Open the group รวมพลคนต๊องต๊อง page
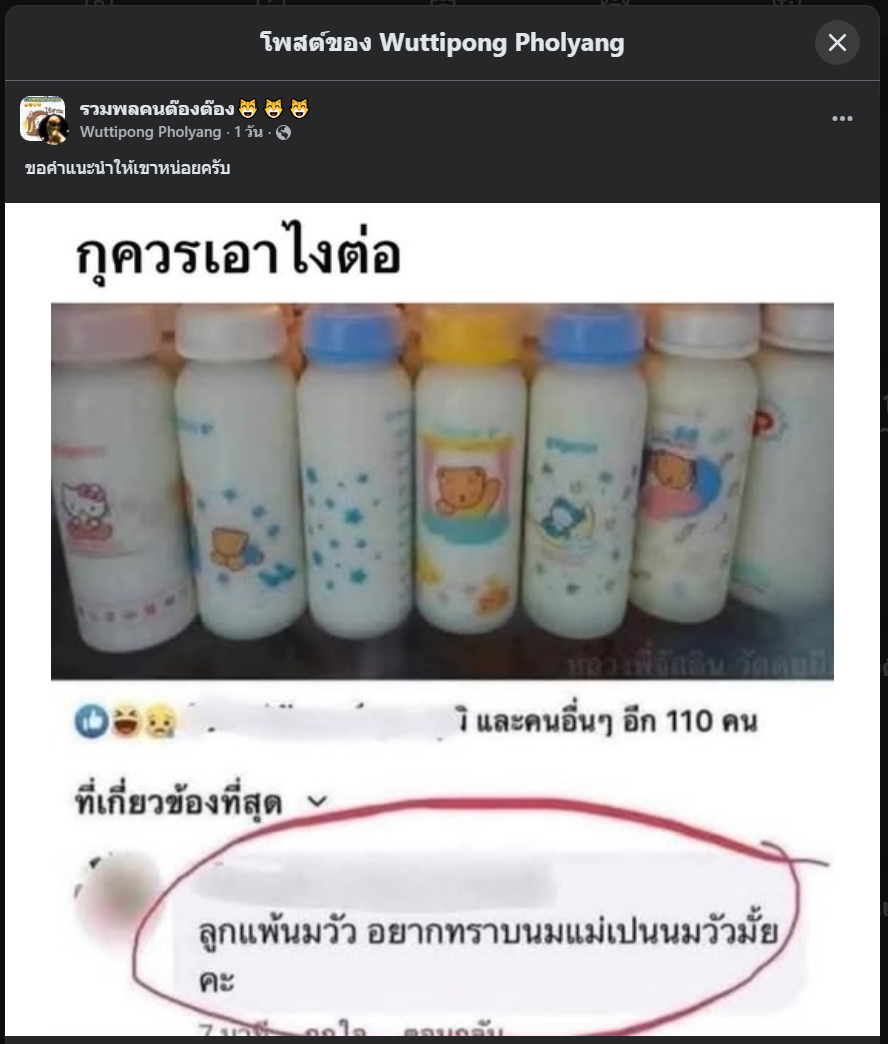 click(x=157, y=109)
